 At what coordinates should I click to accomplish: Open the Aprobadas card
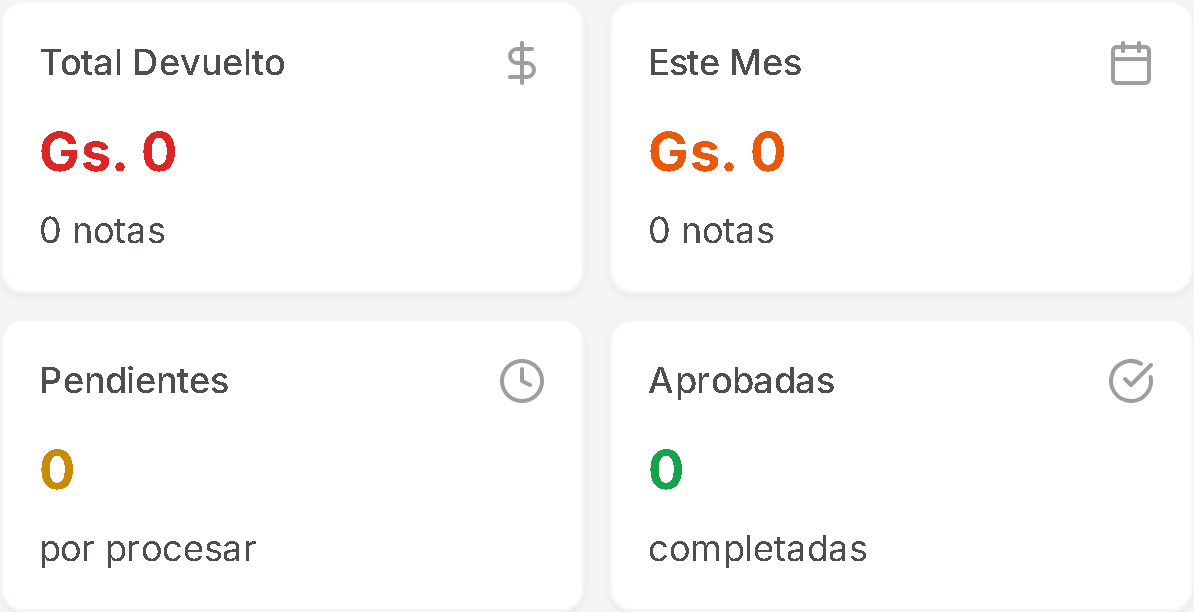click(900, 465)
